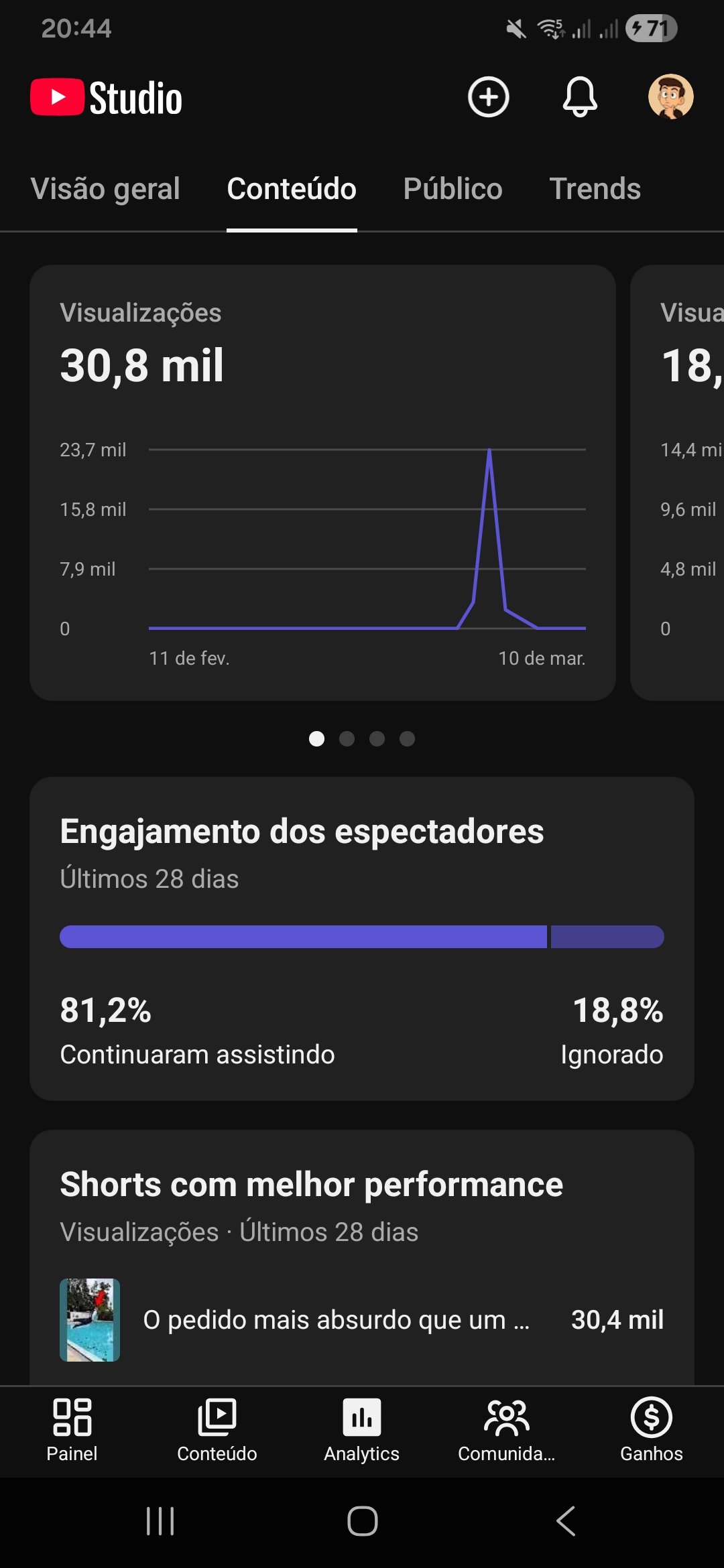
Task: Tap the create plus icon
Action: (488, 97)
